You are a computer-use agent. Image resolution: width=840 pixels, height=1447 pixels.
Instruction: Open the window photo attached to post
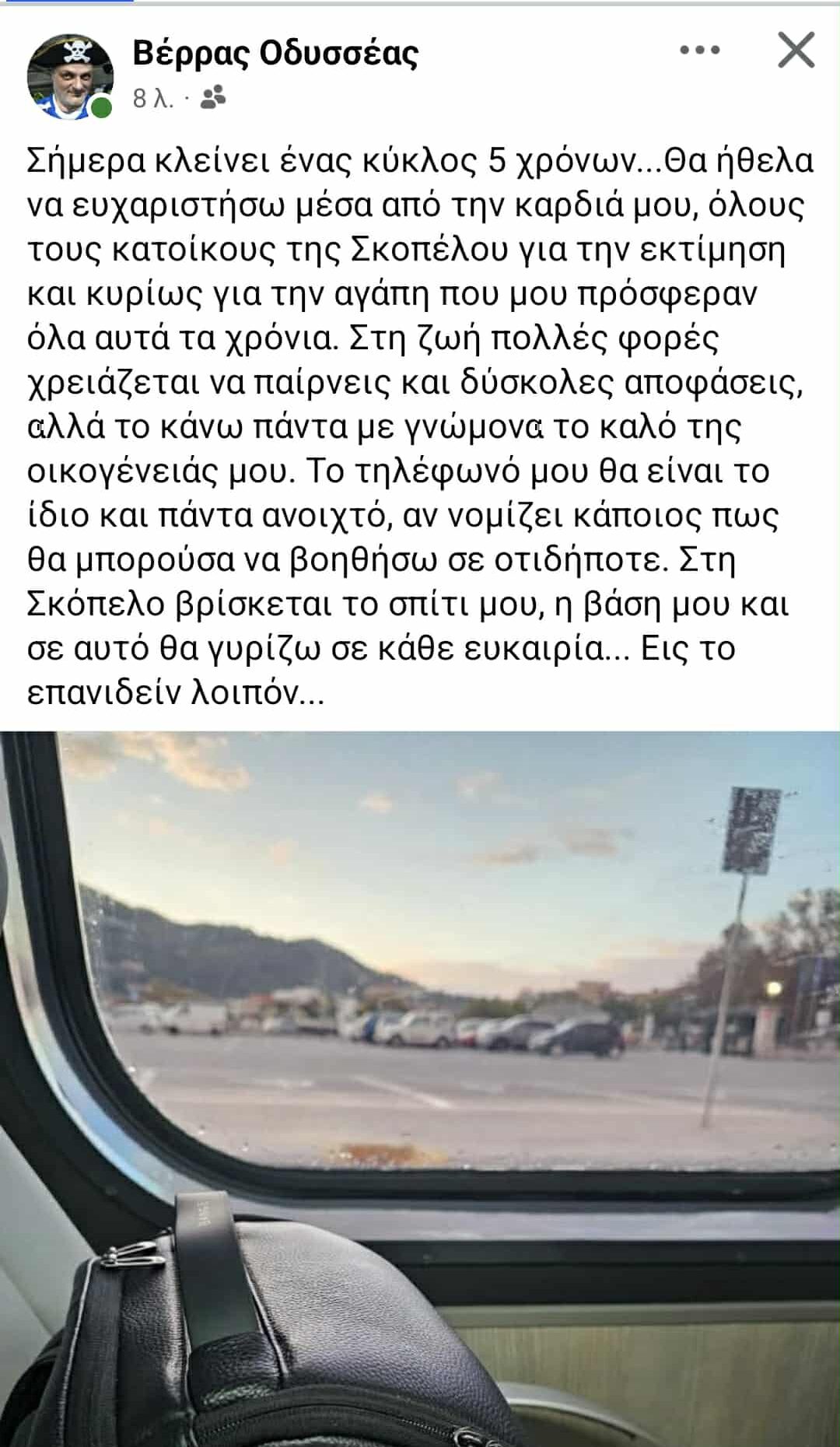point(420,1089)
